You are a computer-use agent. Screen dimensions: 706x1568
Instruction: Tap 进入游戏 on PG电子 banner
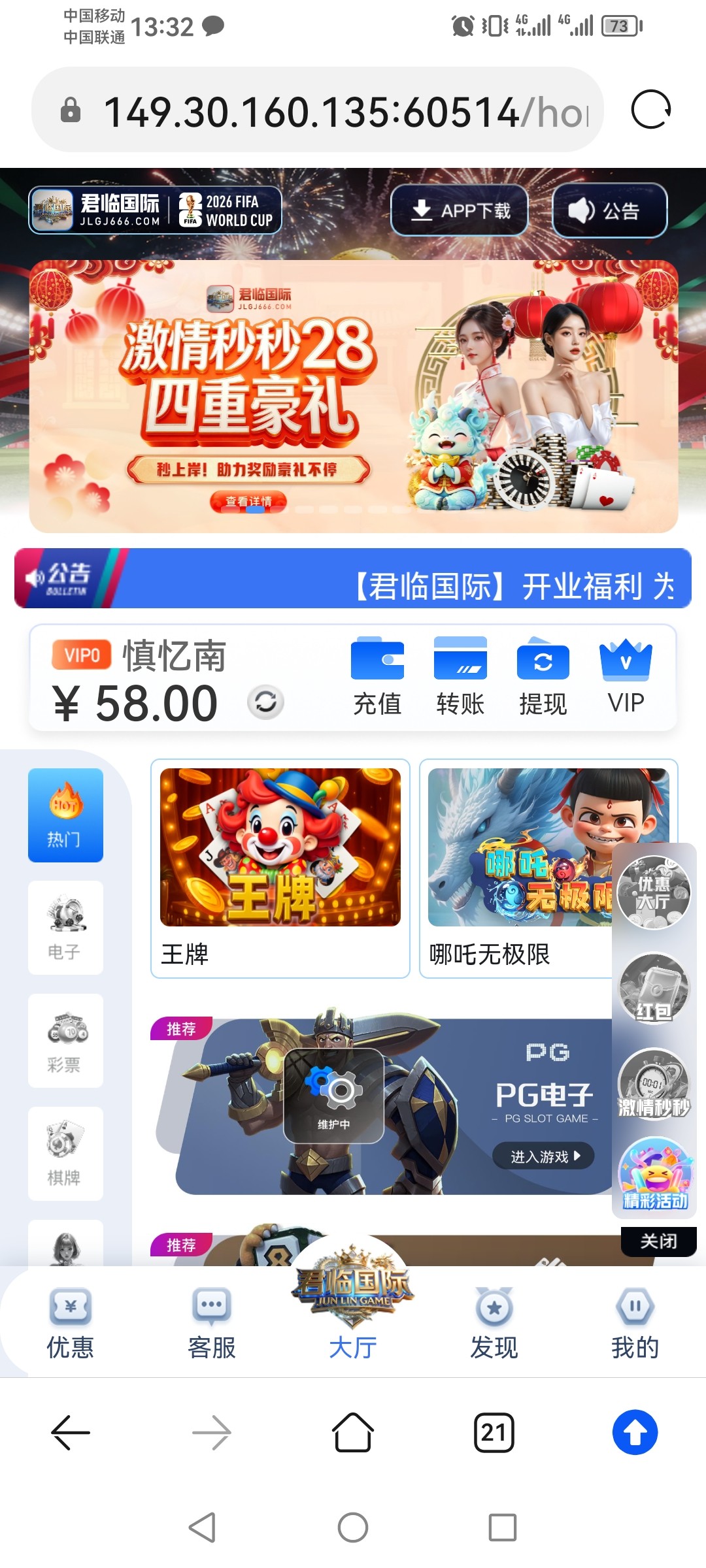[x=543, y=1156]
